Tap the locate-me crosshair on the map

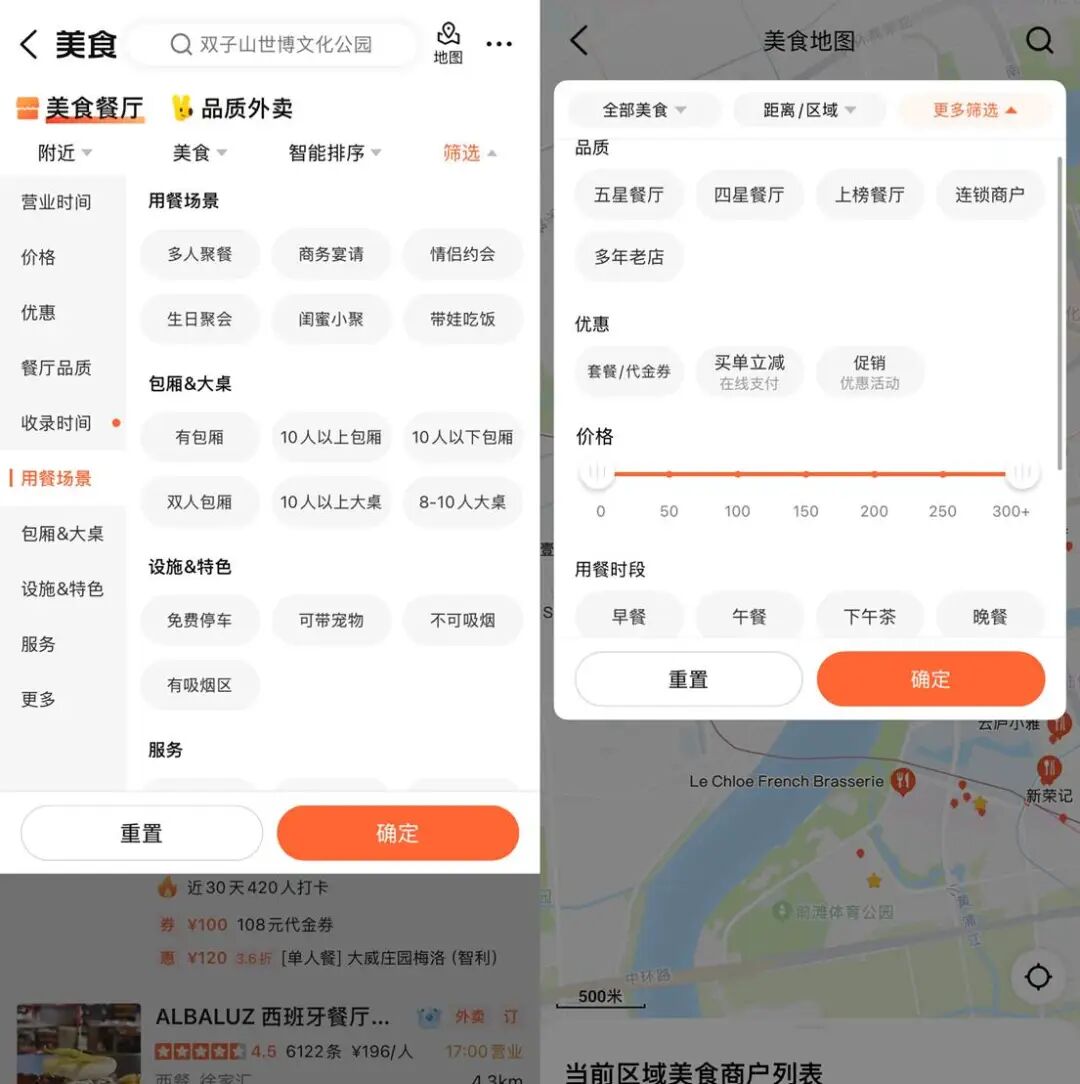1038,976
